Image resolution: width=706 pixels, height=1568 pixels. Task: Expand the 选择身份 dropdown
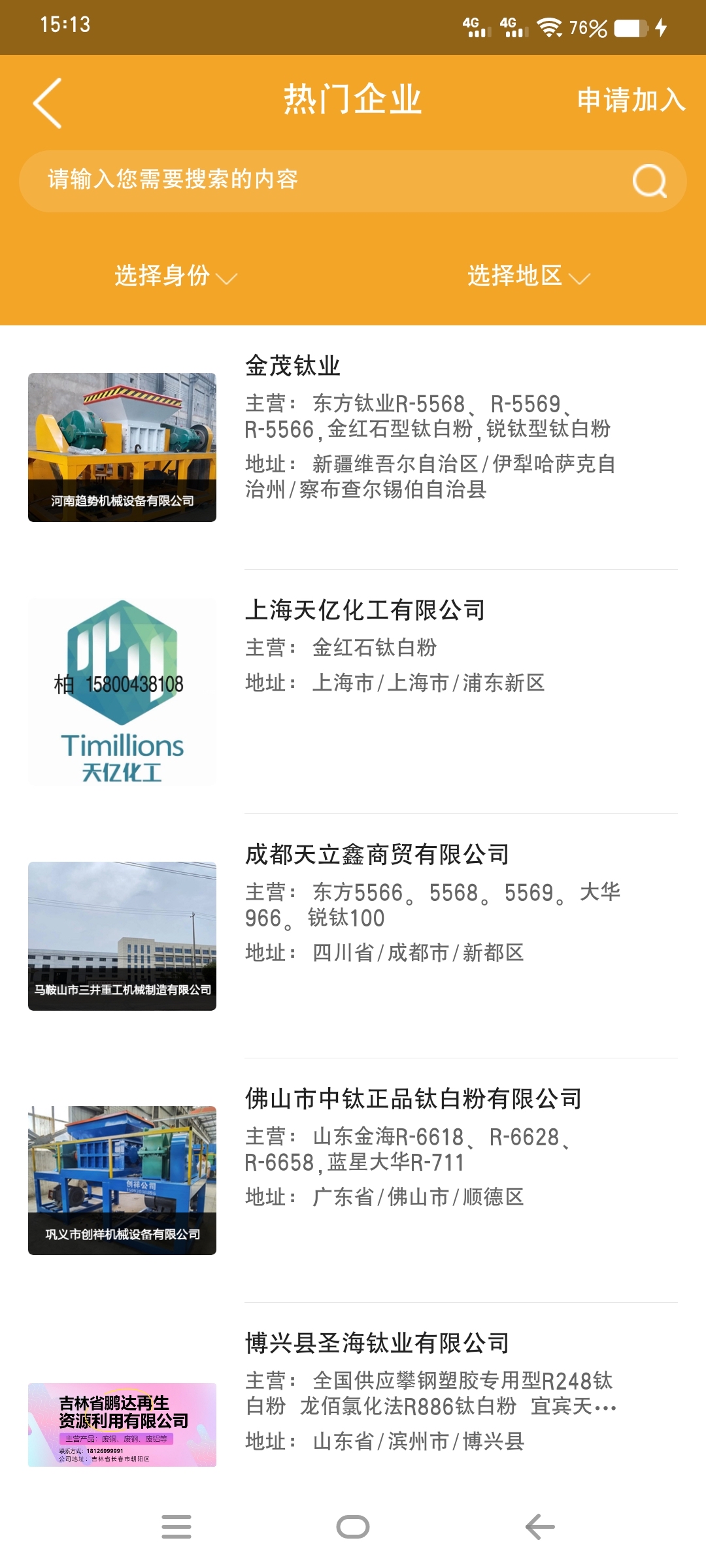[175, 276]
